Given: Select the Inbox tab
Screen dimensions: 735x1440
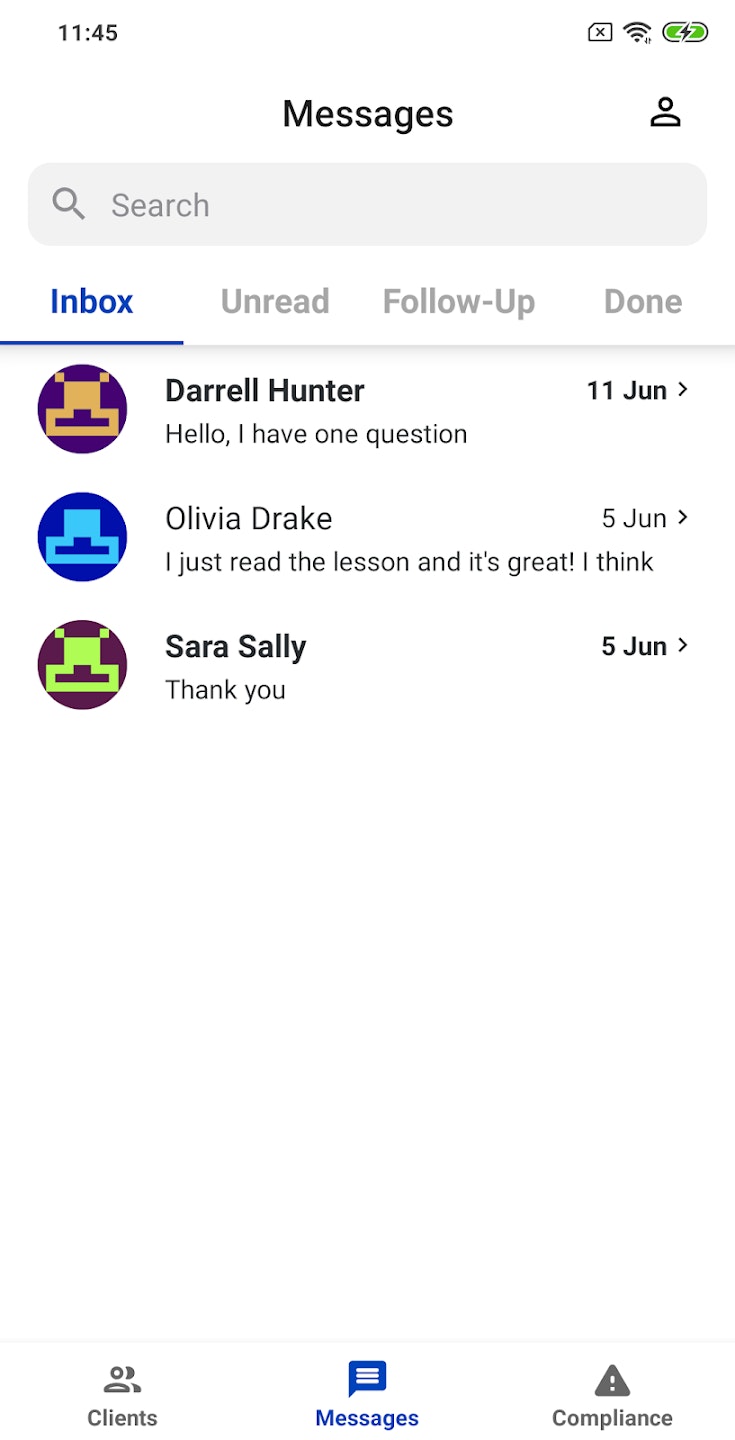Looking at the screenshot, I should 92,302.
